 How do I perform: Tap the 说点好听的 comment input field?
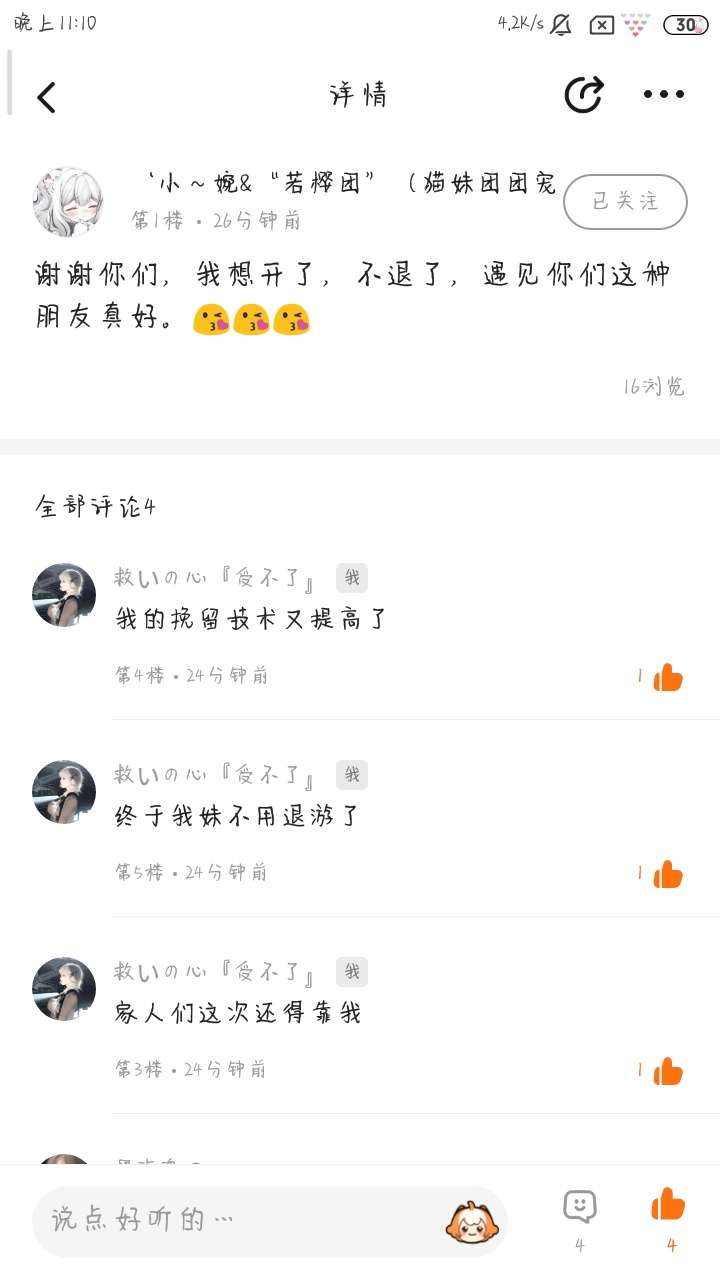(x=240, y=1220)
